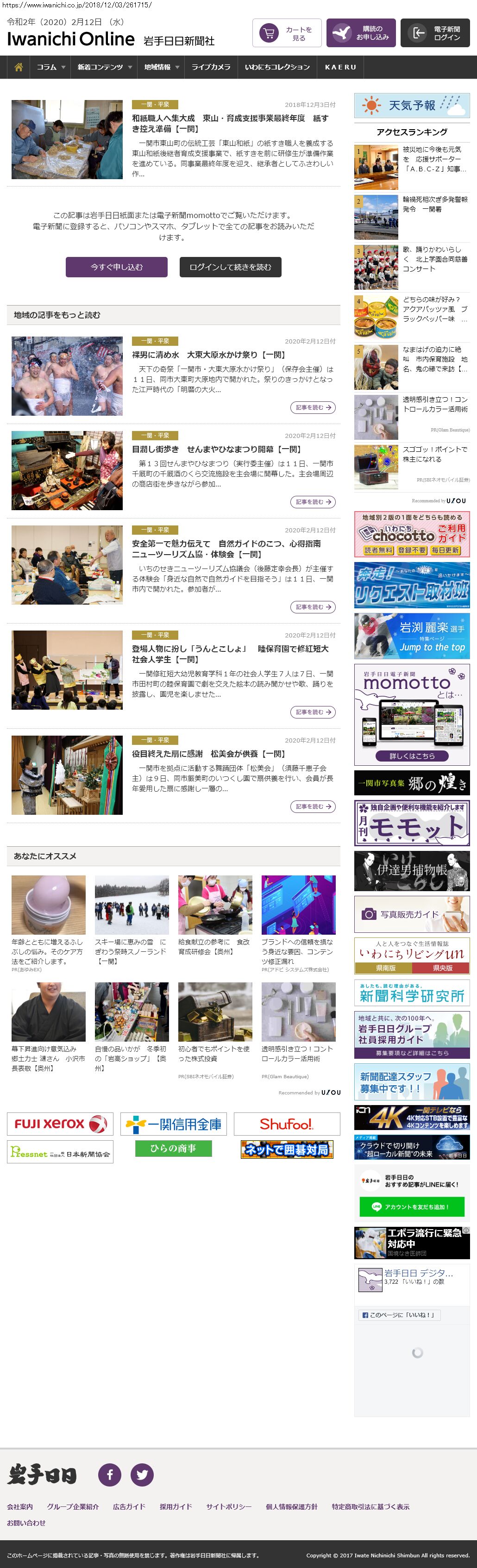
Task: Open the ライブカメラ page
Action: tap(211, 67)
